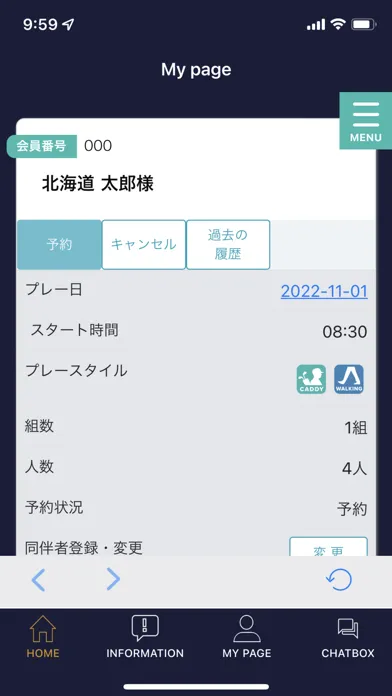
Task: Reload the page with the refresh icon
Action: [339, 580]
